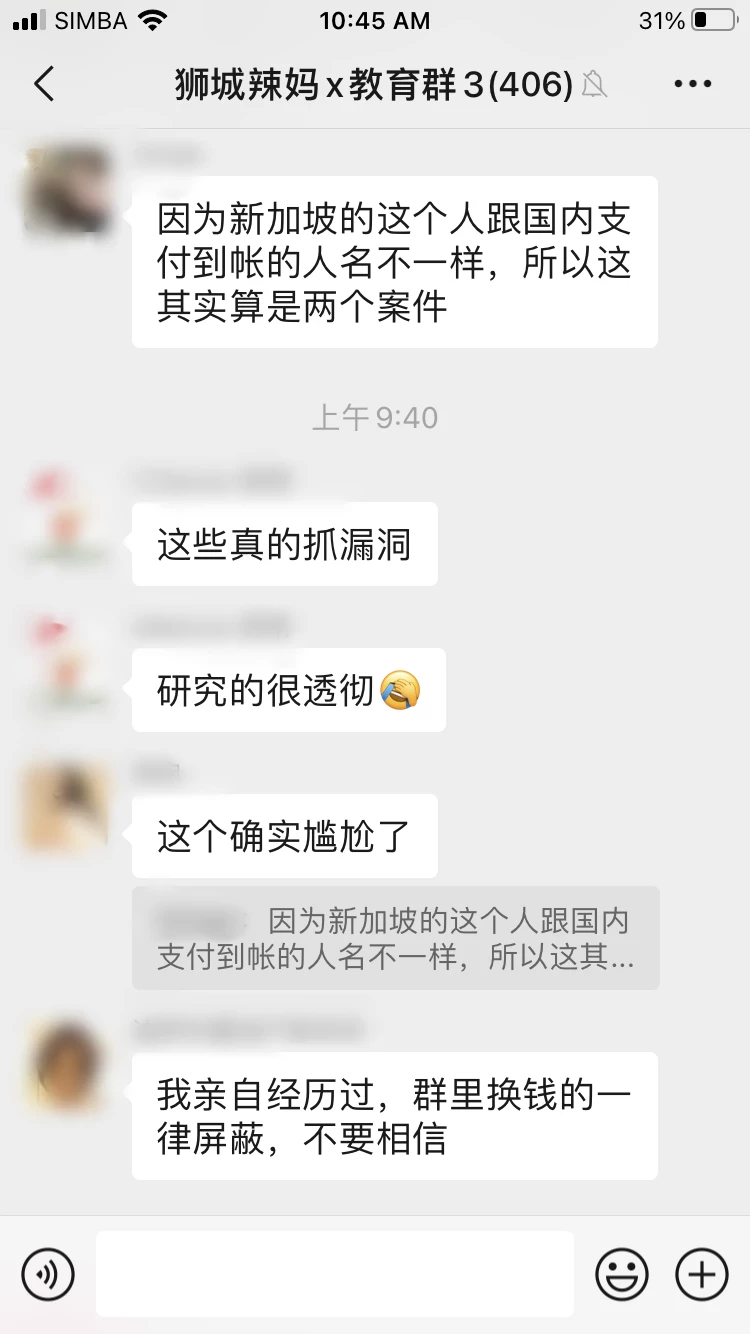Screen dimensions: 750x1334
Task: Open avatar beside 因为新加坡的这个人 message
Action: pos(66,190)
